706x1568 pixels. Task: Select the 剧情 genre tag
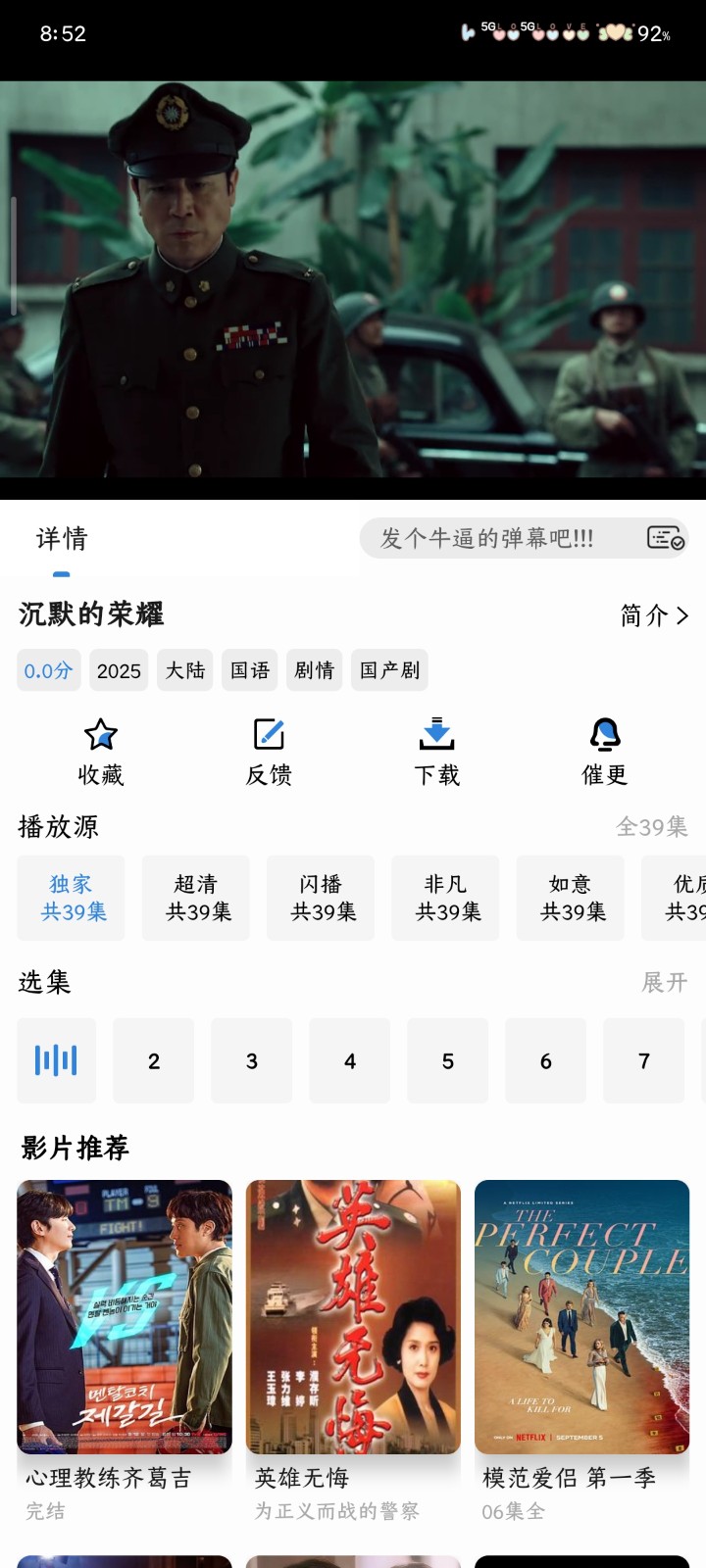click(x=314, y=670)
